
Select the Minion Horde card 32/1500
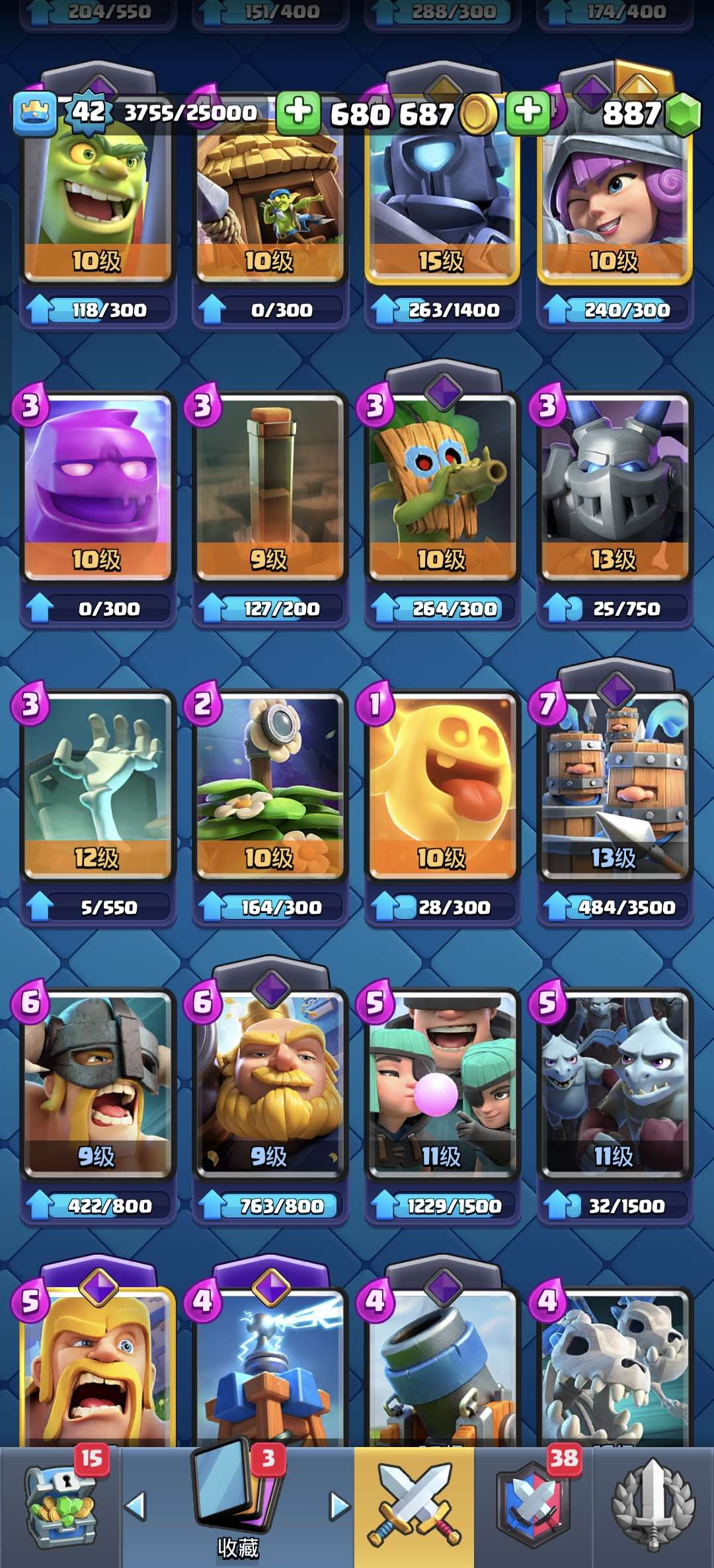614,1084
